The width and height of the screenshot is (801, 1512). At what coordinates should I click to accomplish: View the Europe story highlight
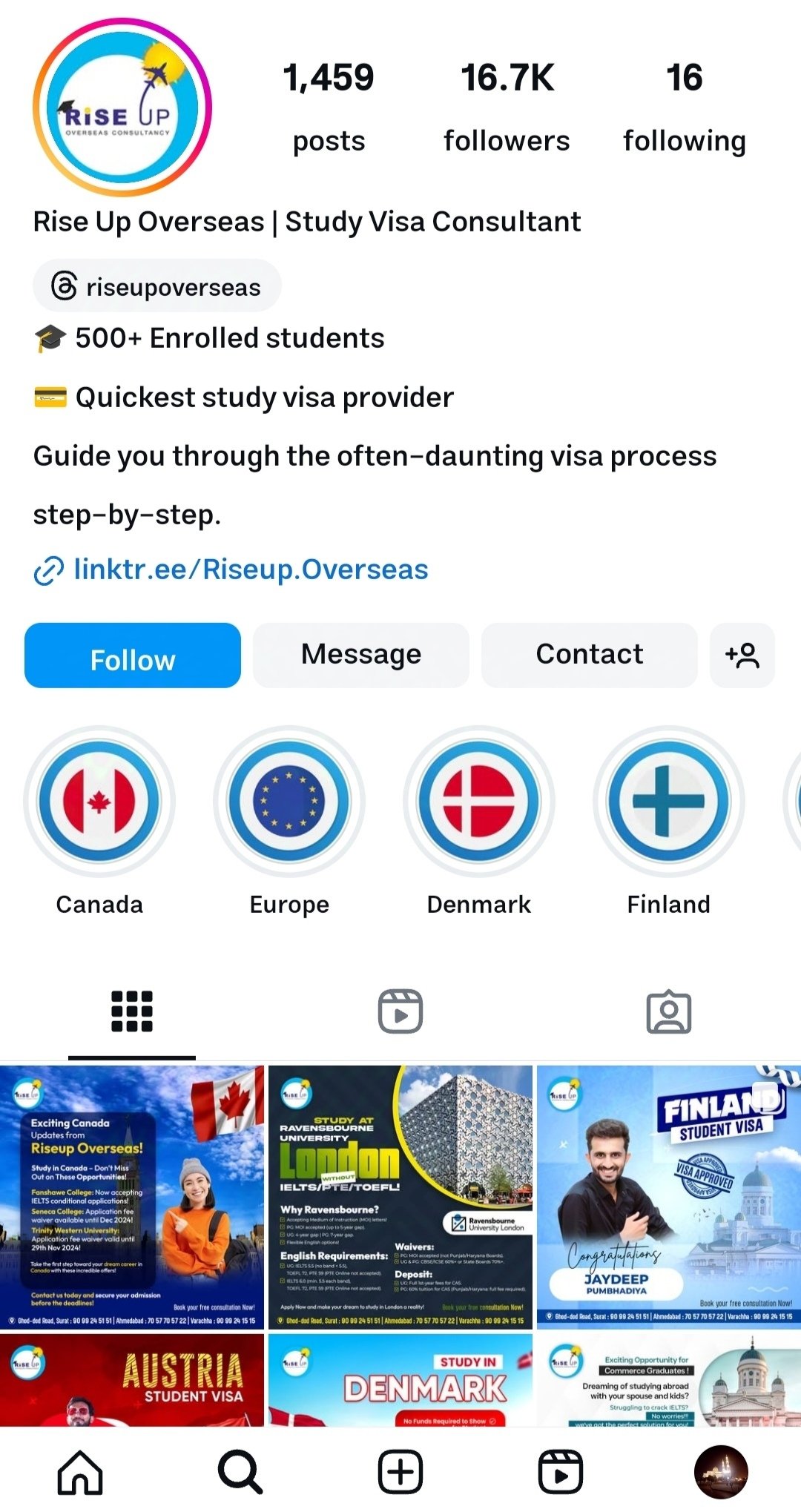coord(289,802)
